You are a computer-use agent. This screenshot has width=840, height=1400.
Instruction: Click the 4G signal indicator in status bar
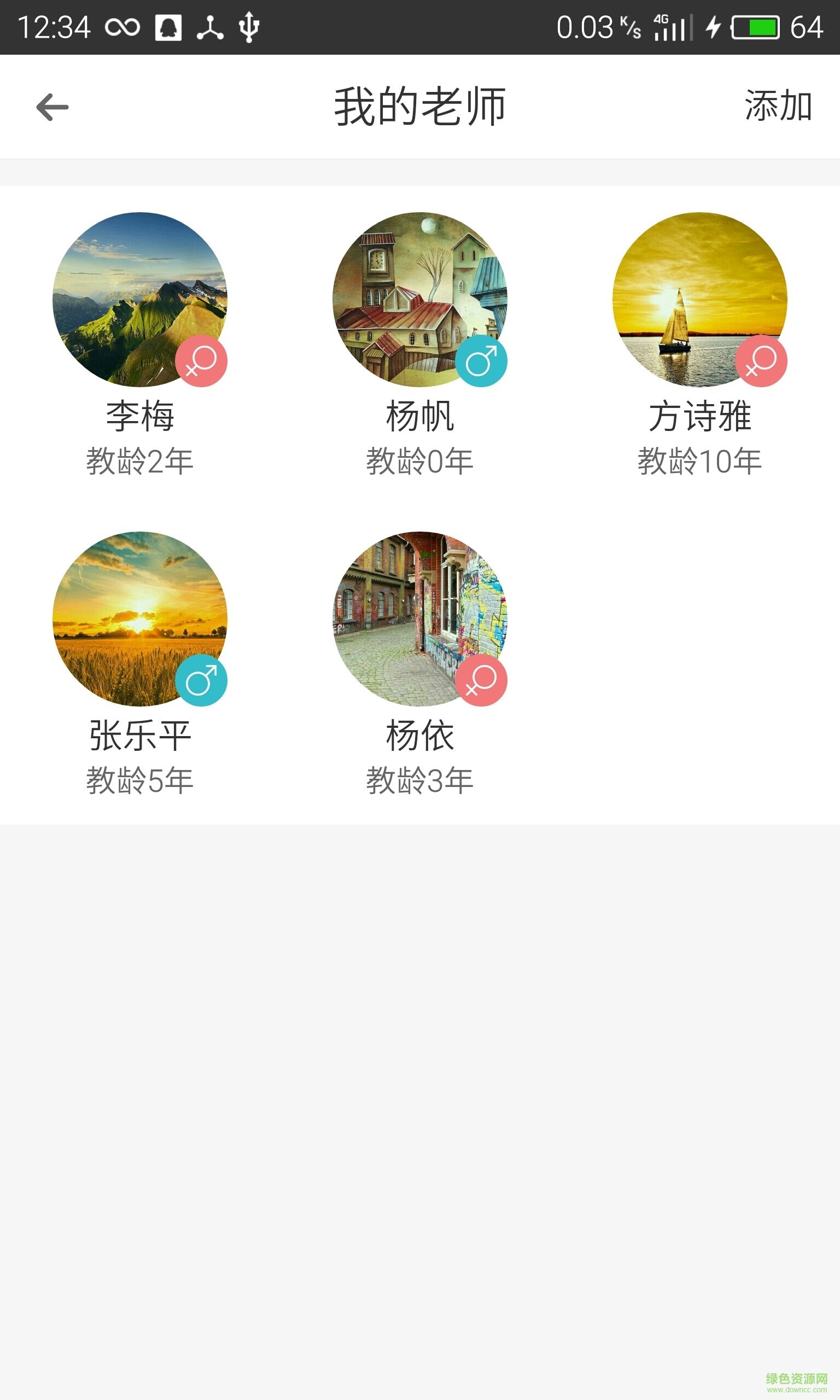pyautogui.click(x=668, y=26)
